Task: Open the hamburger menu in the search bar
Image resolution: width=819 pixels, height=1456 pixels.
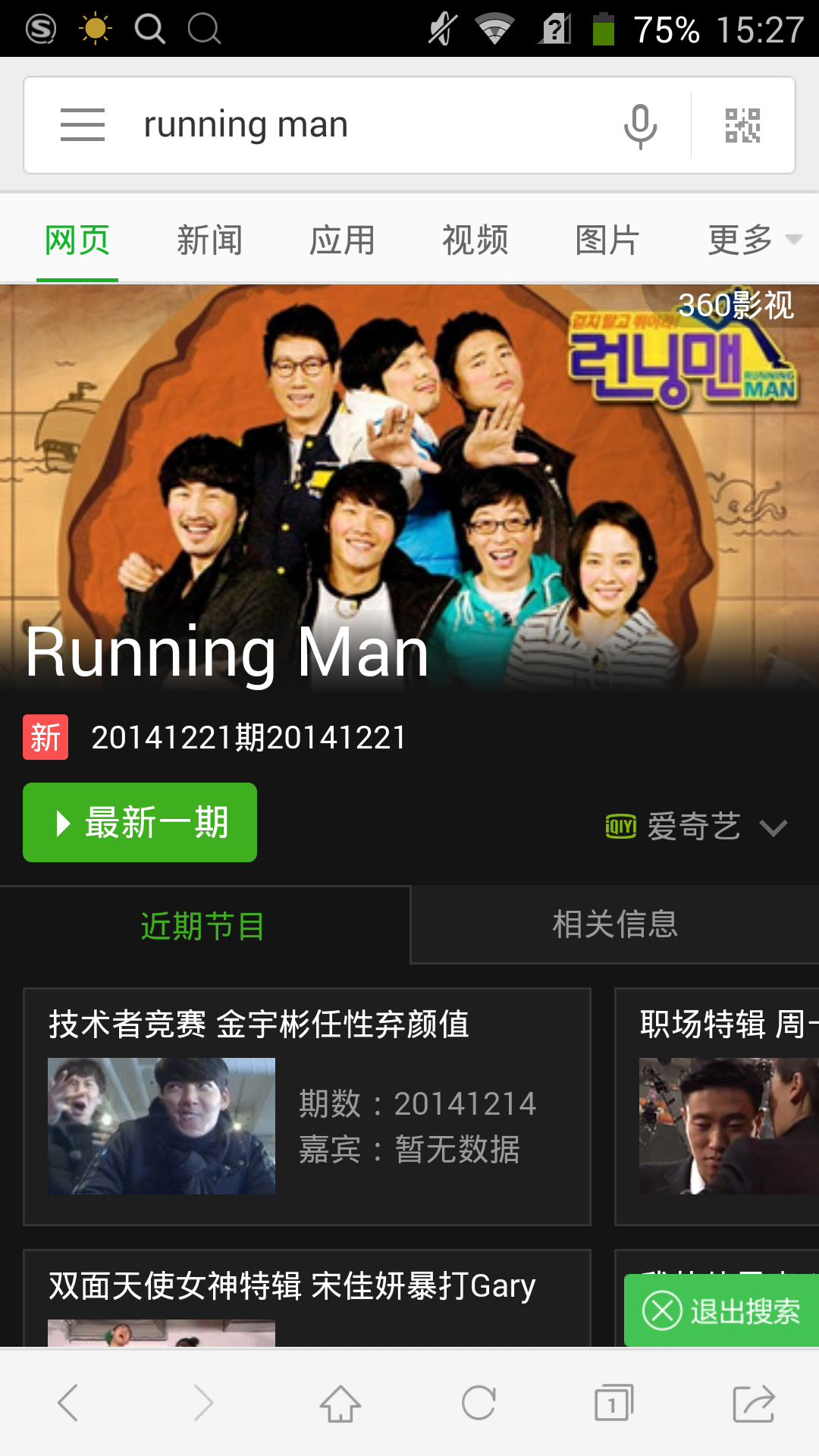Action: click(82, 124)
